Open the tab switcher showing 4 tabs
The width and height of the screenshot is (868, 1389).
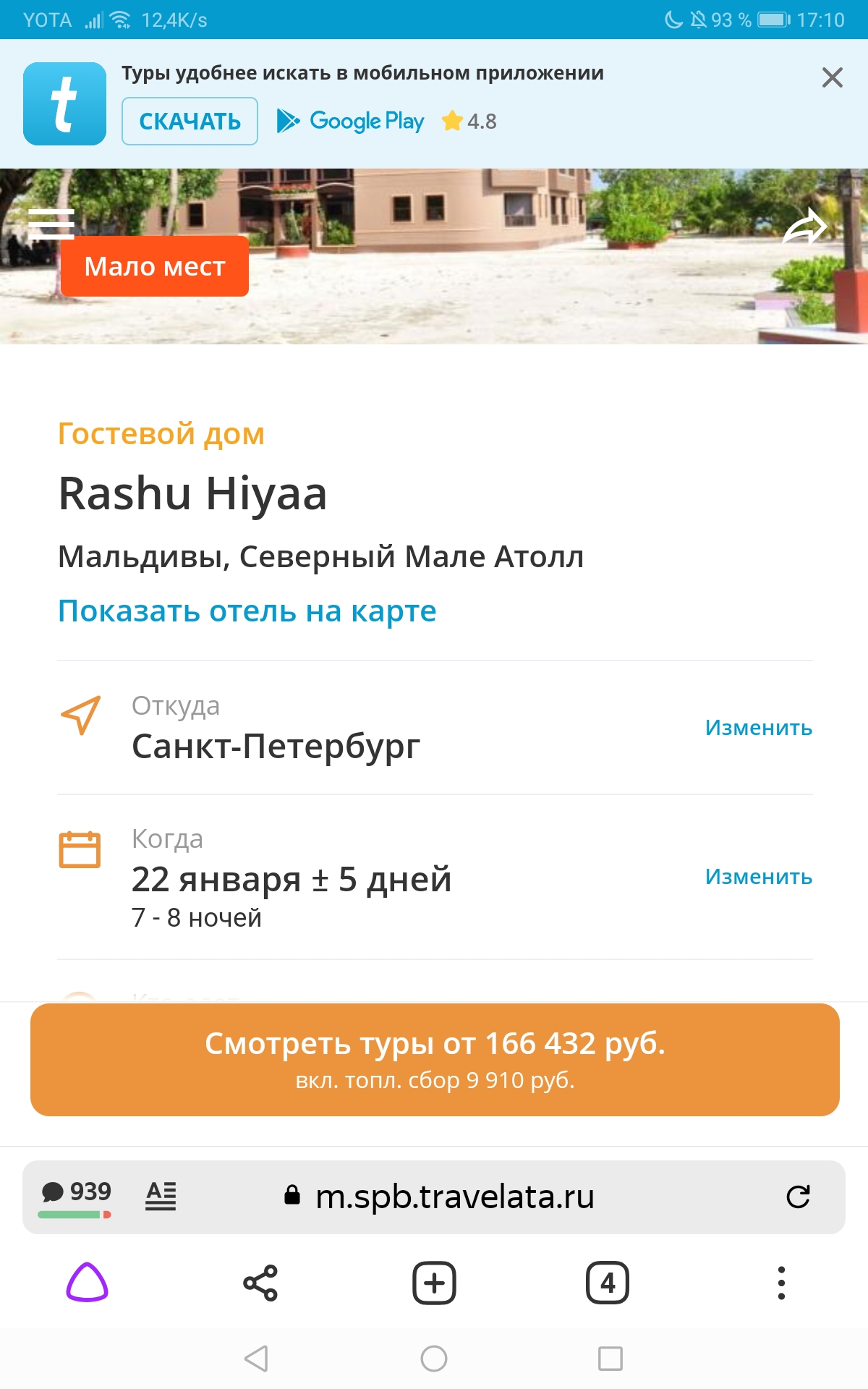[x=608, y=1283]
